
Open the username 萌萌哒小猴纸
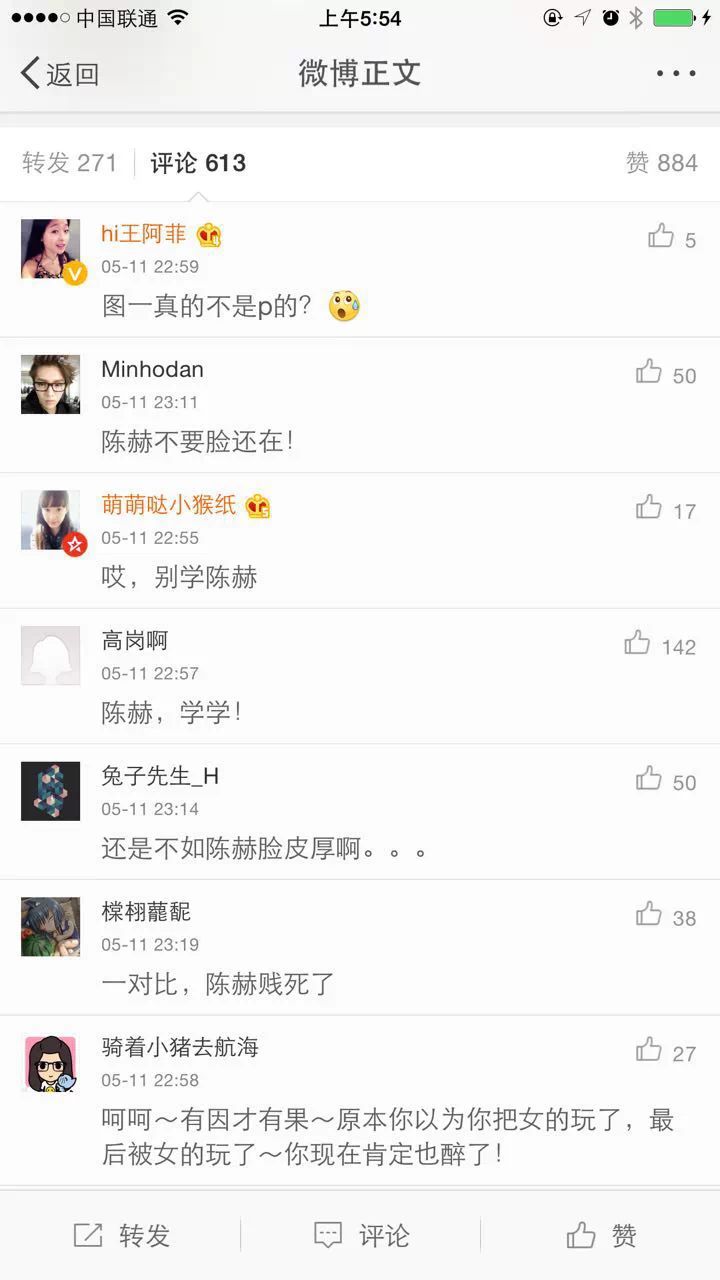tap(169, 505)
